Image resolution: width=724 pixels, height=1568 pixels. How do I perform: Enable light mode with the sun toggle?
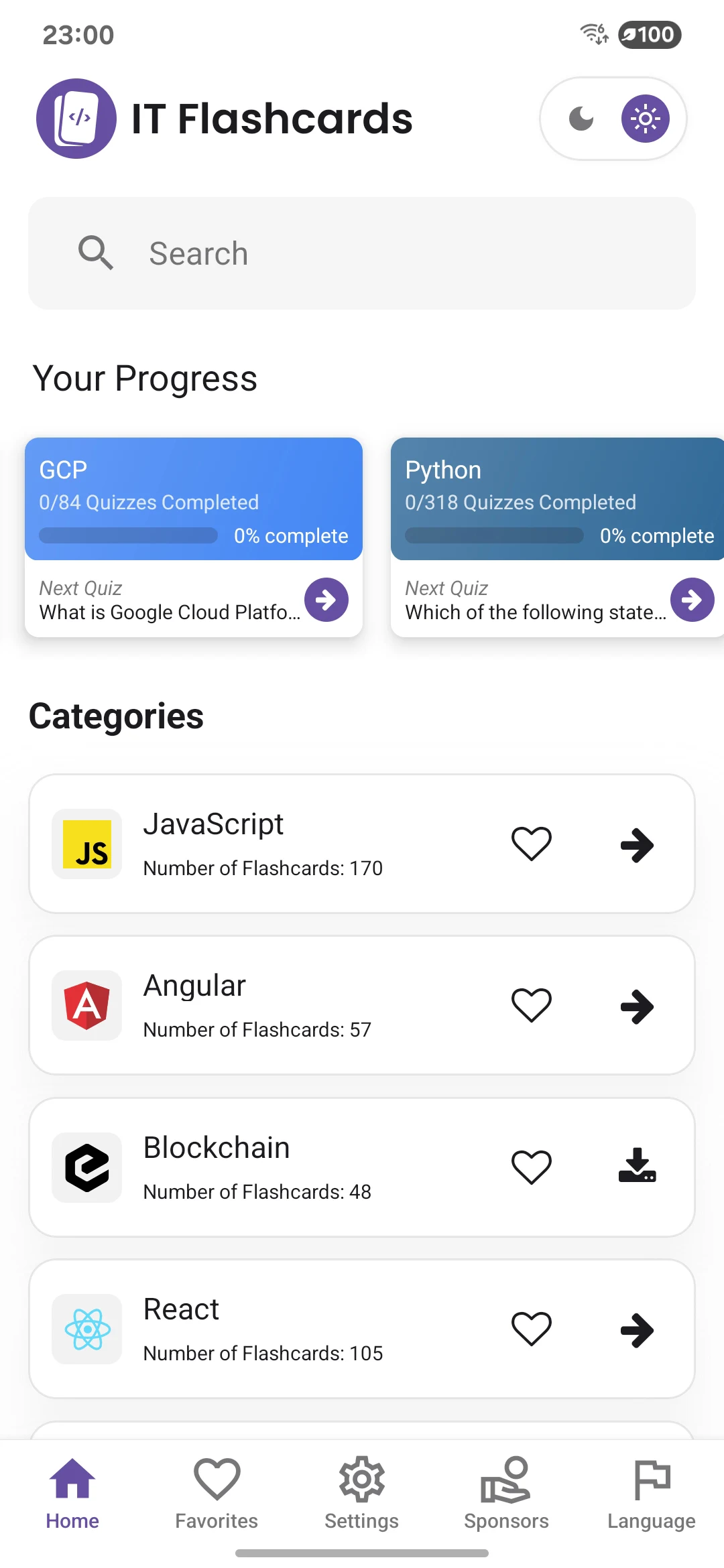(x=644, y=118)
